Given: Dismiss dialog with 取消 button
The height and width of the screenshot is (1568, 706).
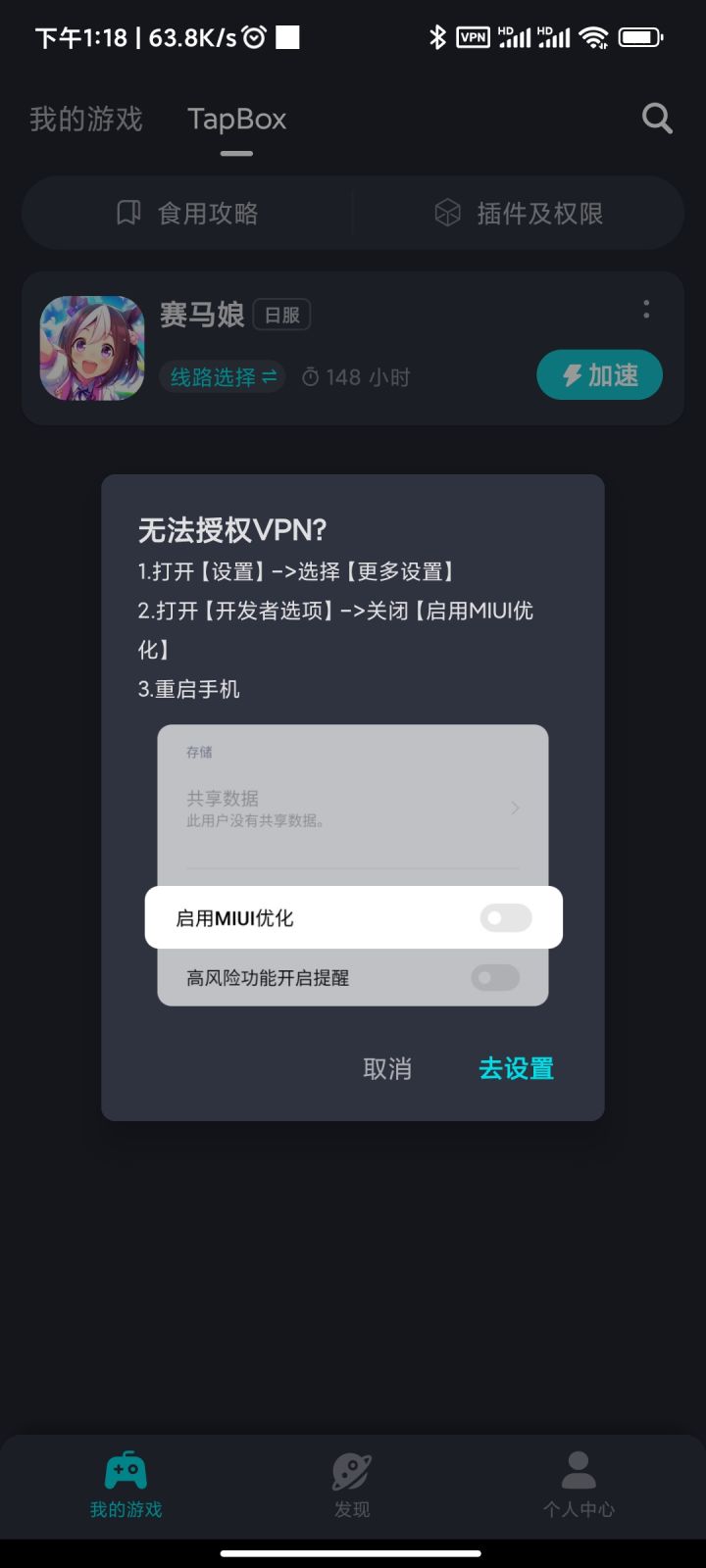Looking at the screenshot, I should pos(387,1068).
